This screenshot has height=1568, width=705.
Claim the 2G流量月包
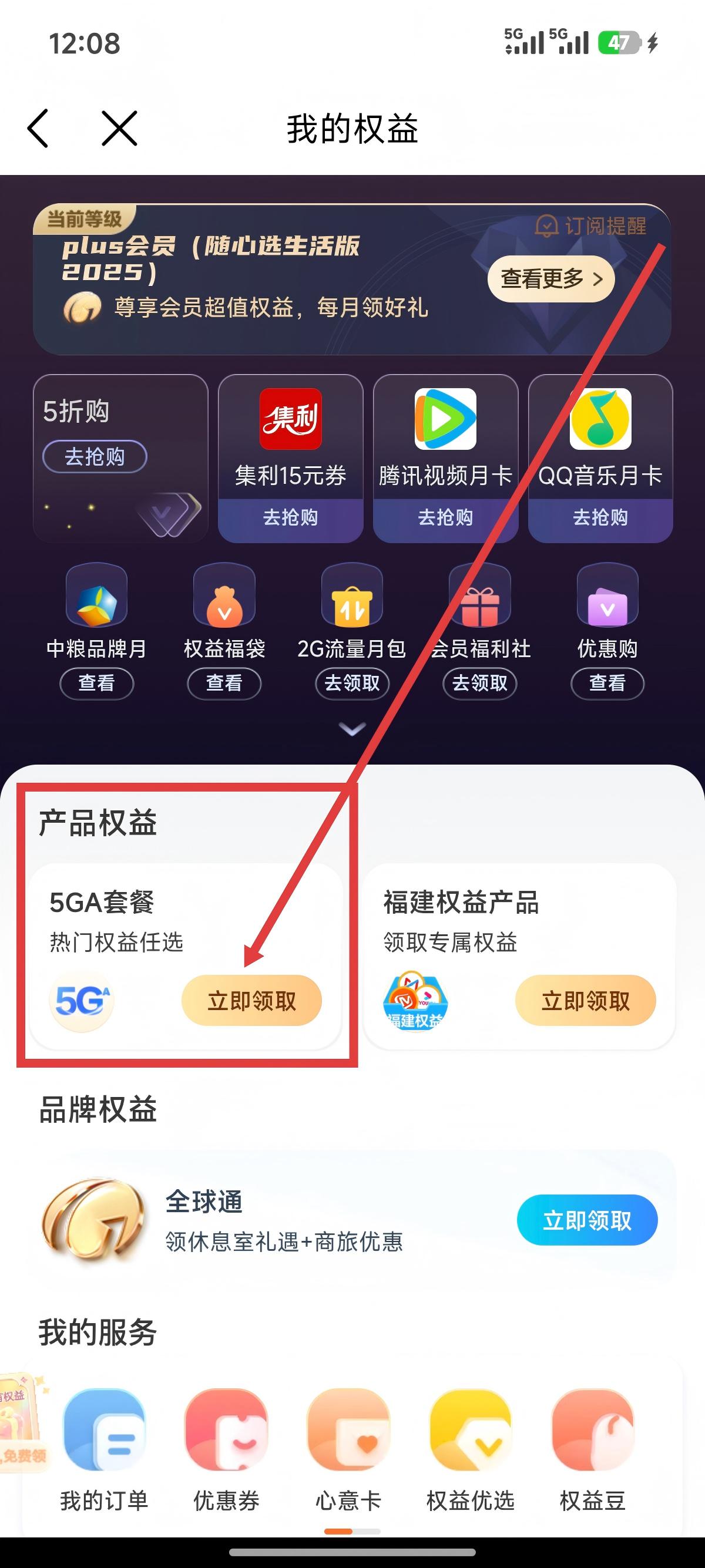[x=352, y=683]
